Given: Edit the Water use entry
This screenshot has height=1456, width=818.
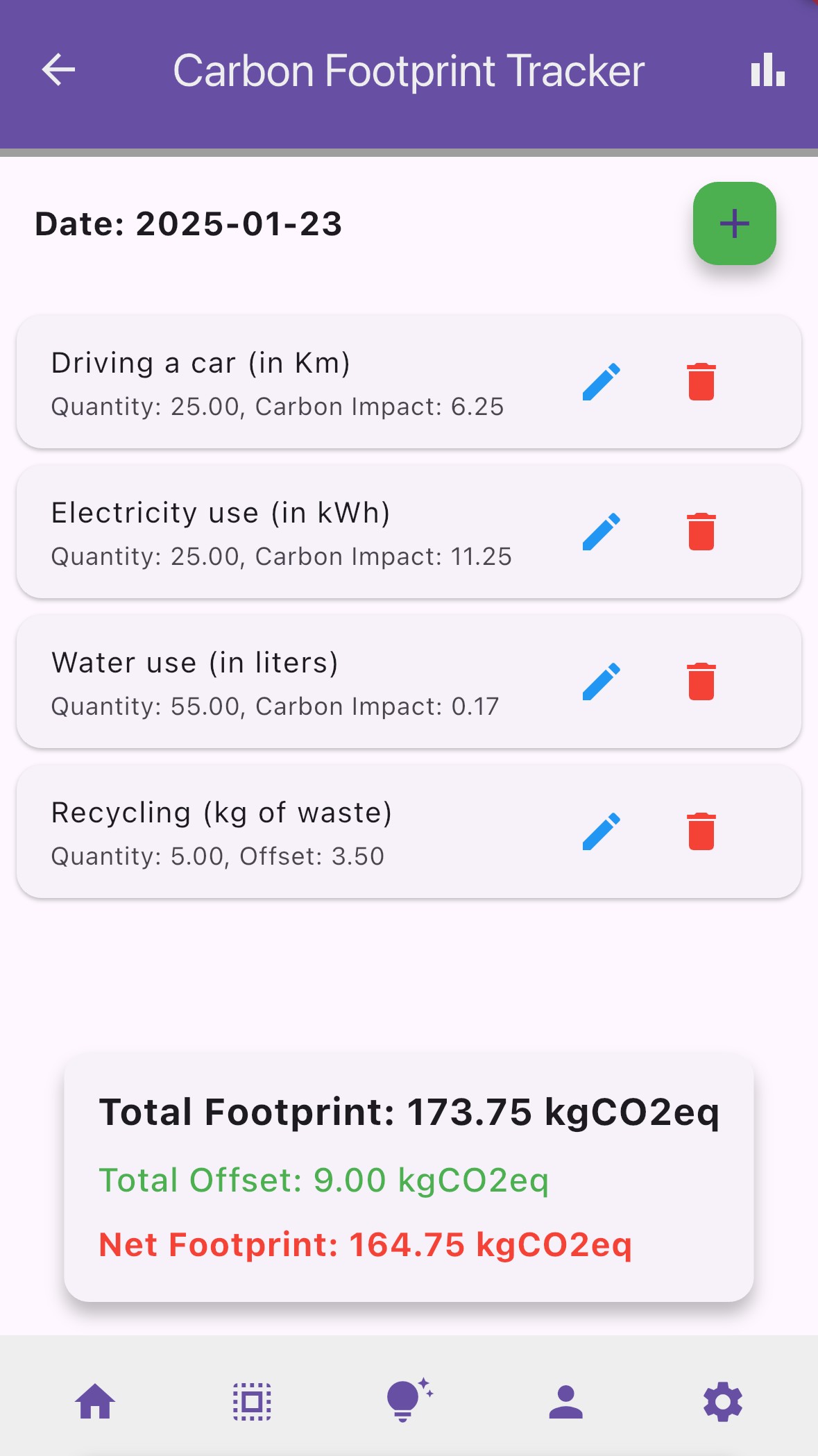Looking at the screenshot, I should click(x=601, y=682).
